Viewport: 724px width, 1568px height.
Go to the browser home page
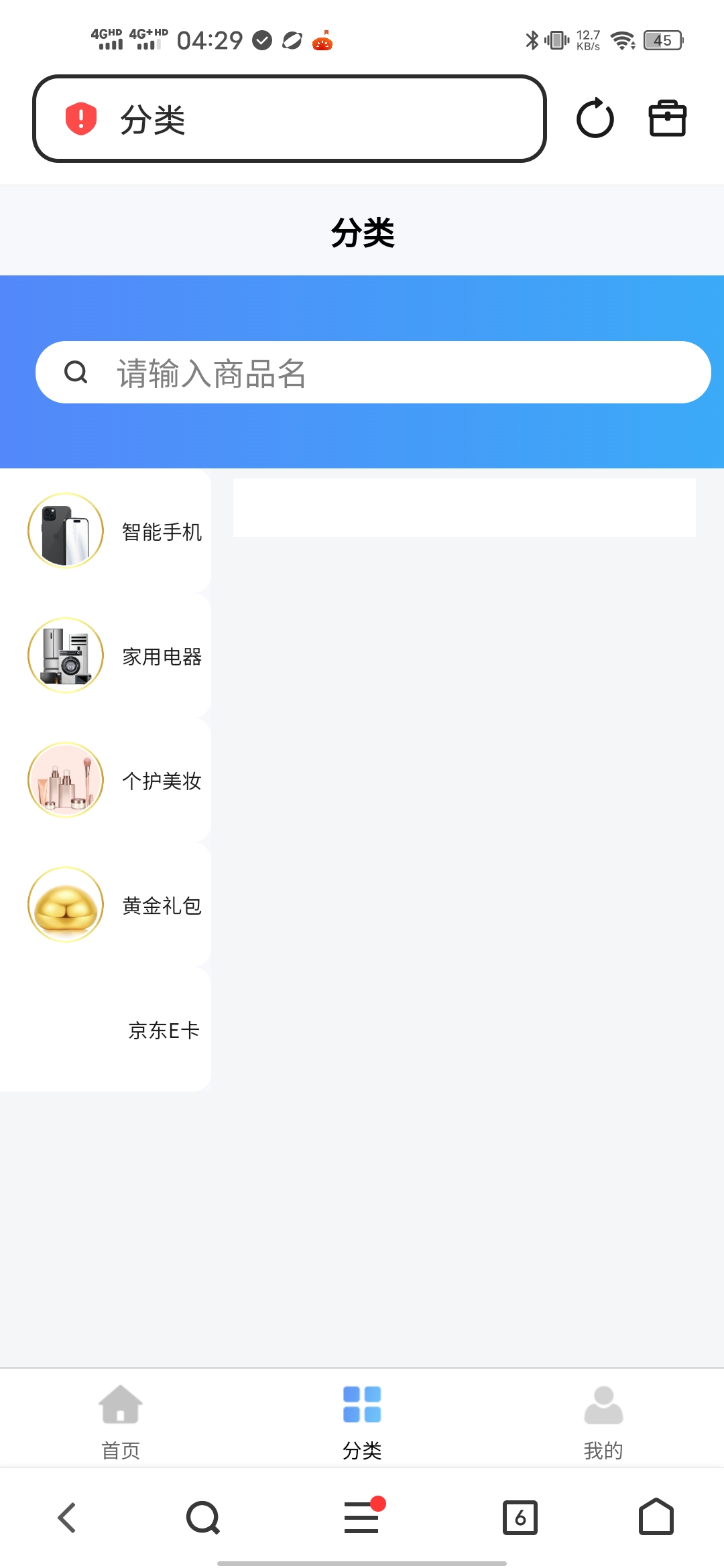[x=656, y=1518]
